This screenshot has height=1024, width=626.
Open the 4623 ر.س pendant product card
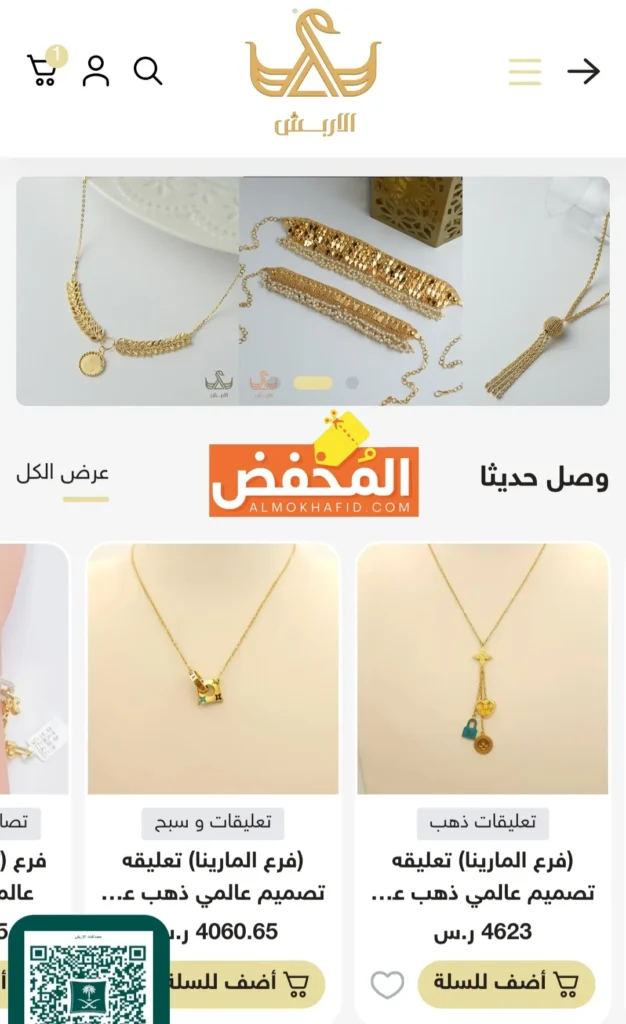[x=482, y=670]
